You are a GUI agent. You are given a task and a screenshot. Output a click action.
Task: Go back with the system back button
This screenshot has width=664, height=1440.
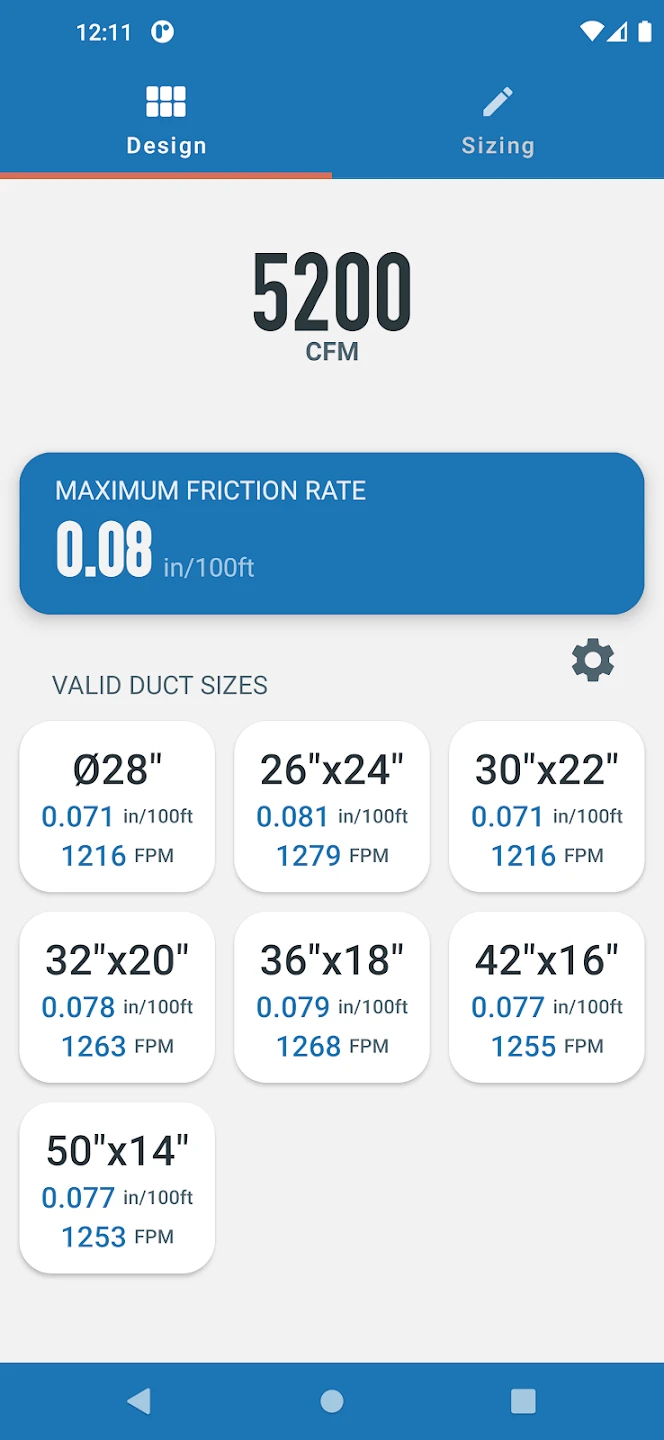tap(139, 1401)
